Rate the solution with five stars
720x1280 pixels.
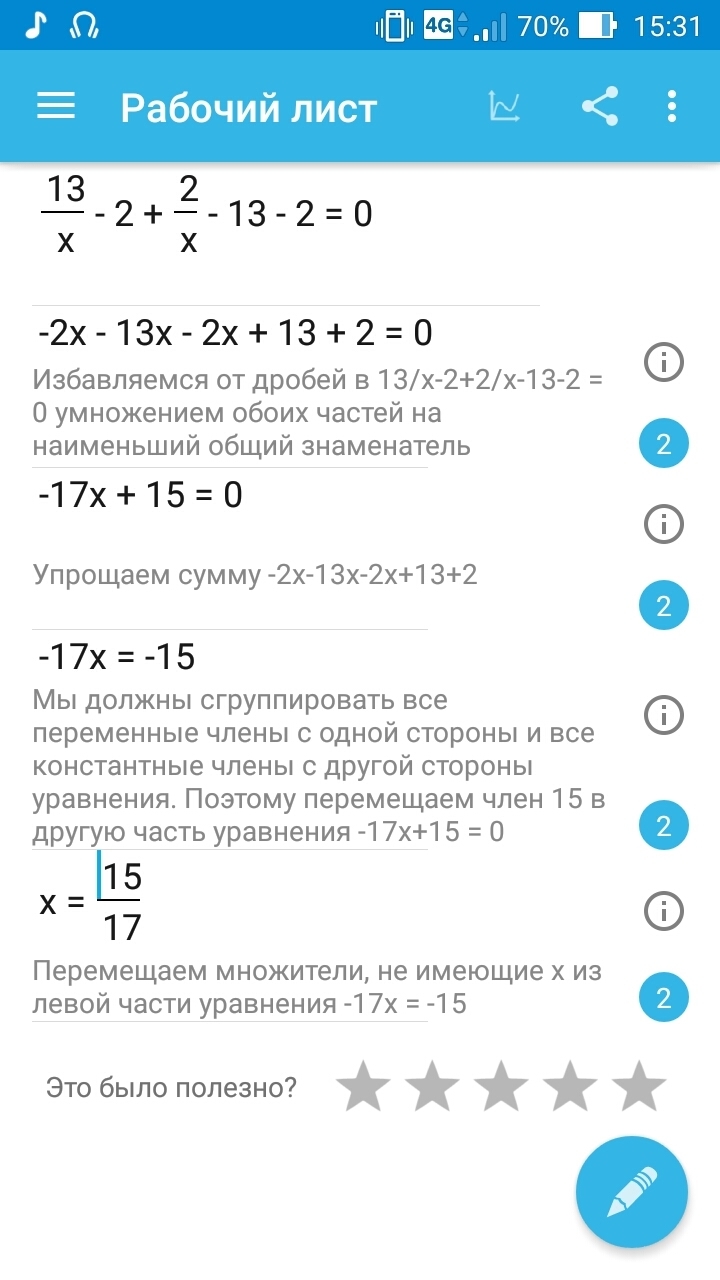(x=639, y=1087)
